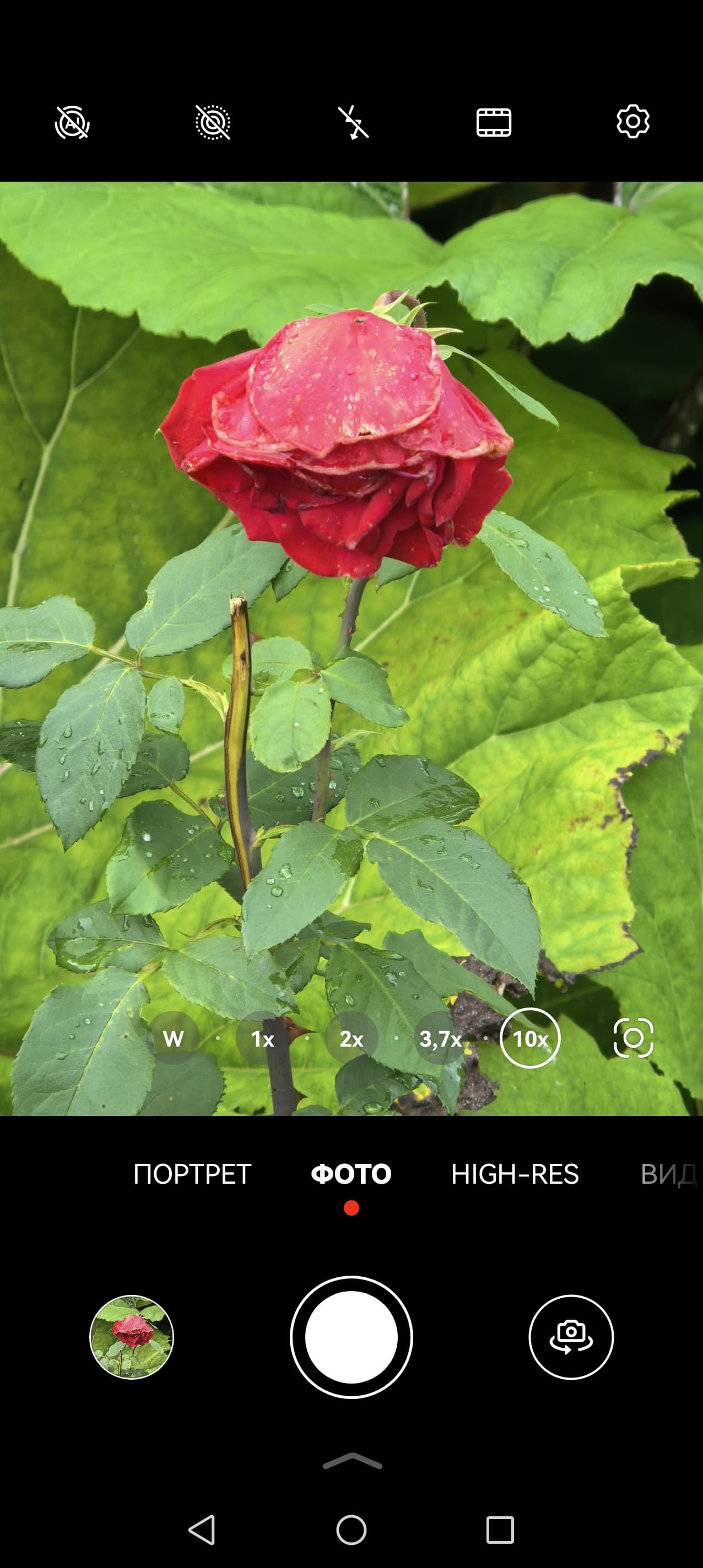Select the 10x zoom level

(529, 1038)
